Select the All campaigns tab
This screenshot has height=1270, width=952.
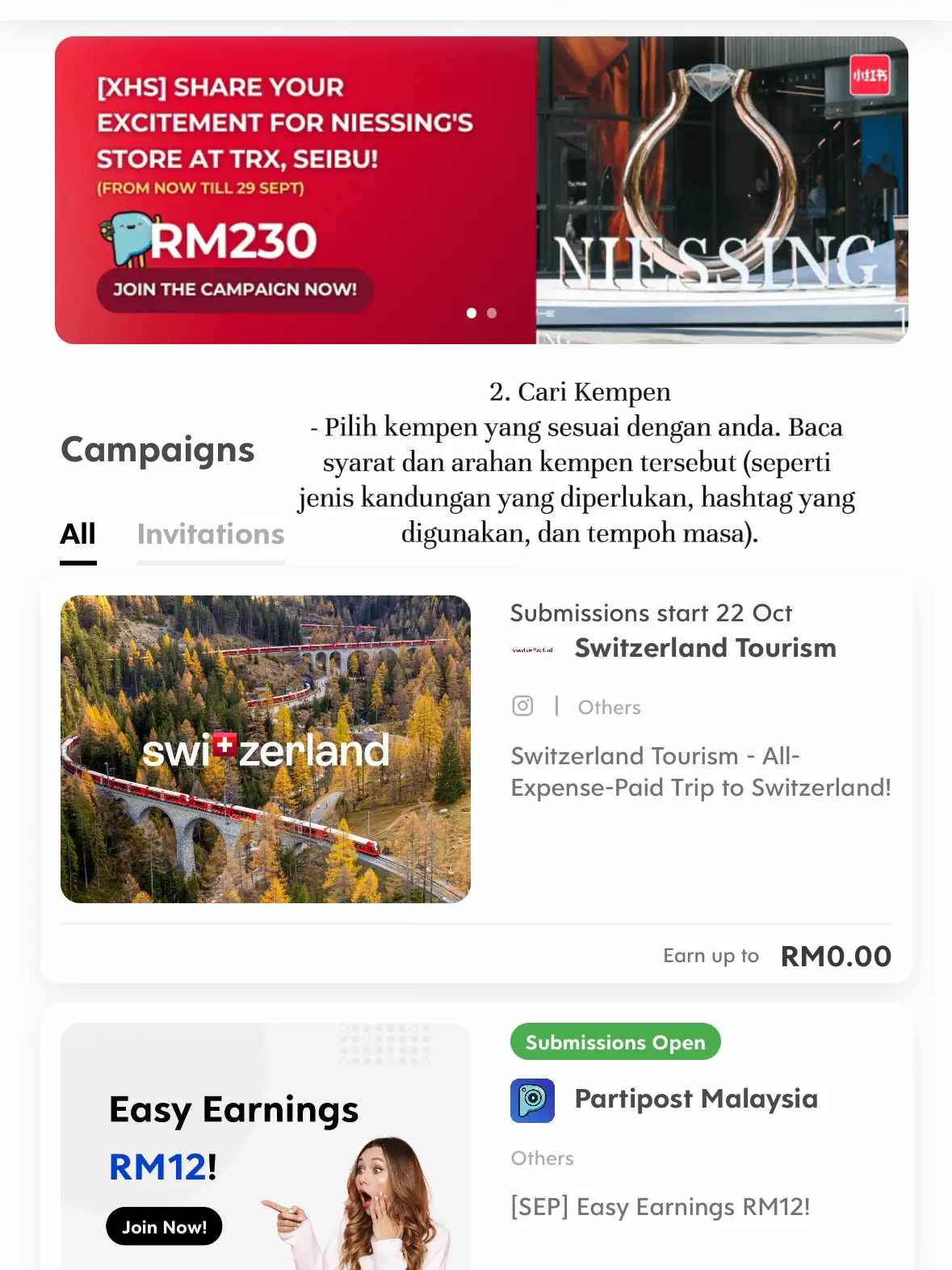[78, 534]
